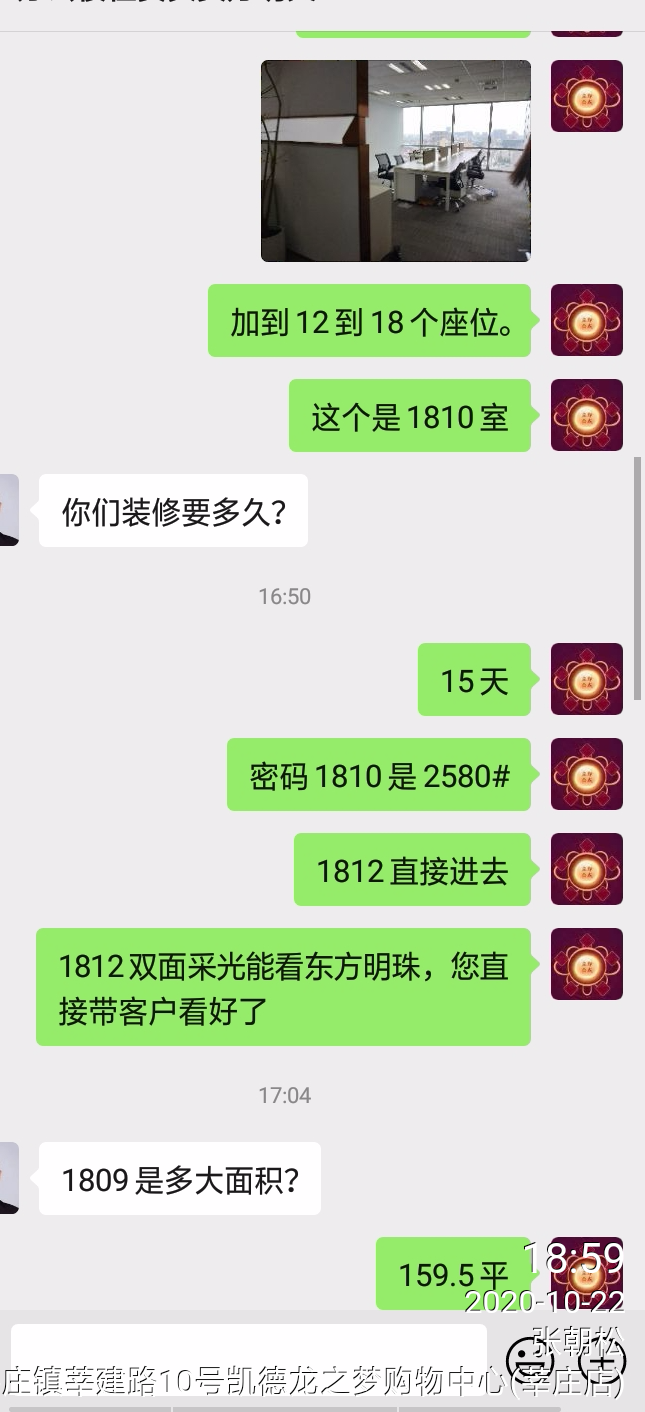Open the profile of the sender asking 你们装修要多久
645x1412 pixels.
click(x=8, y=510)
